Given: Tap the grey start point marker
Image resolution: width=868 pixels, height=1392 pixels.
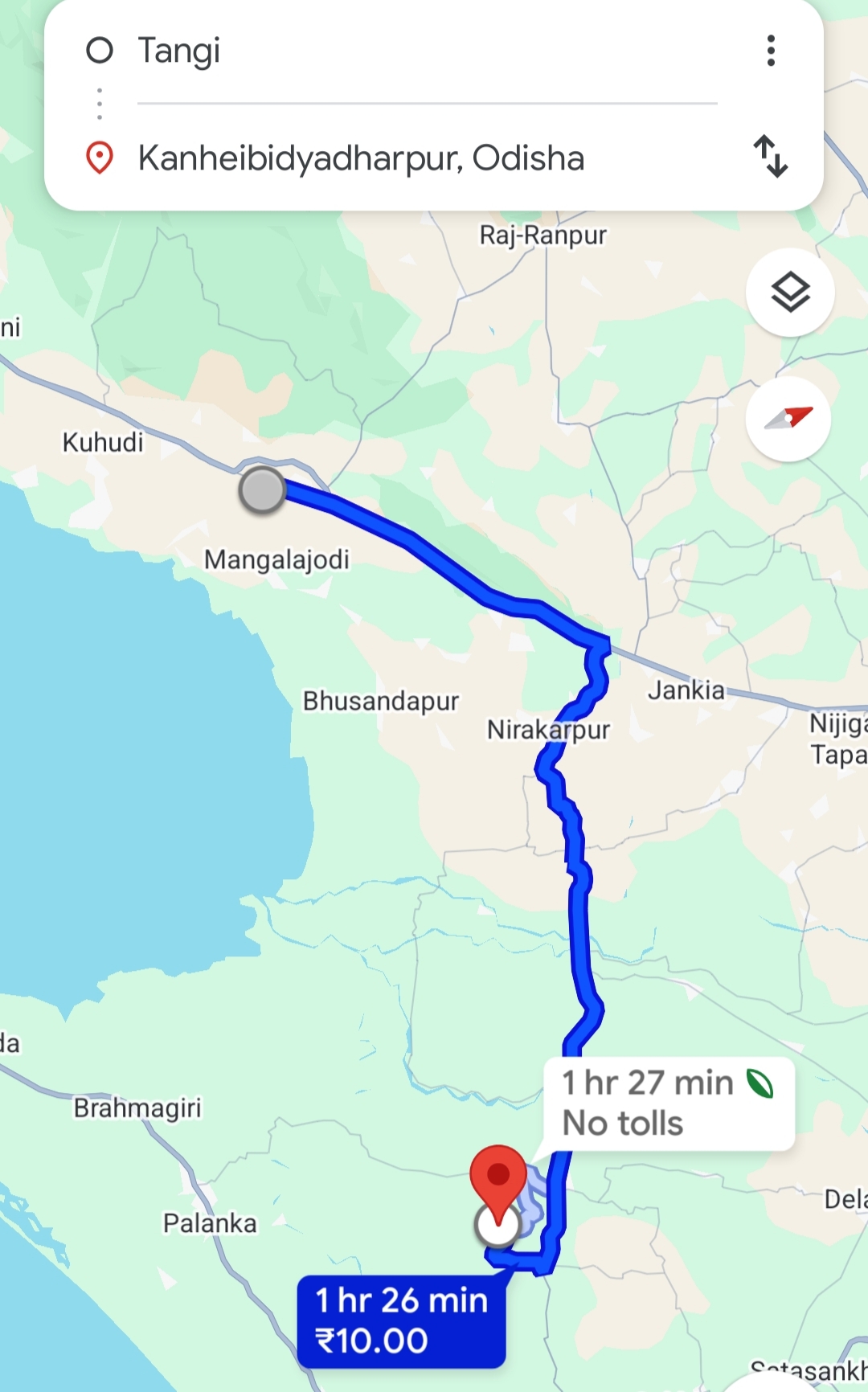Looking at the screenshot, I should click(x=262, y=489).
